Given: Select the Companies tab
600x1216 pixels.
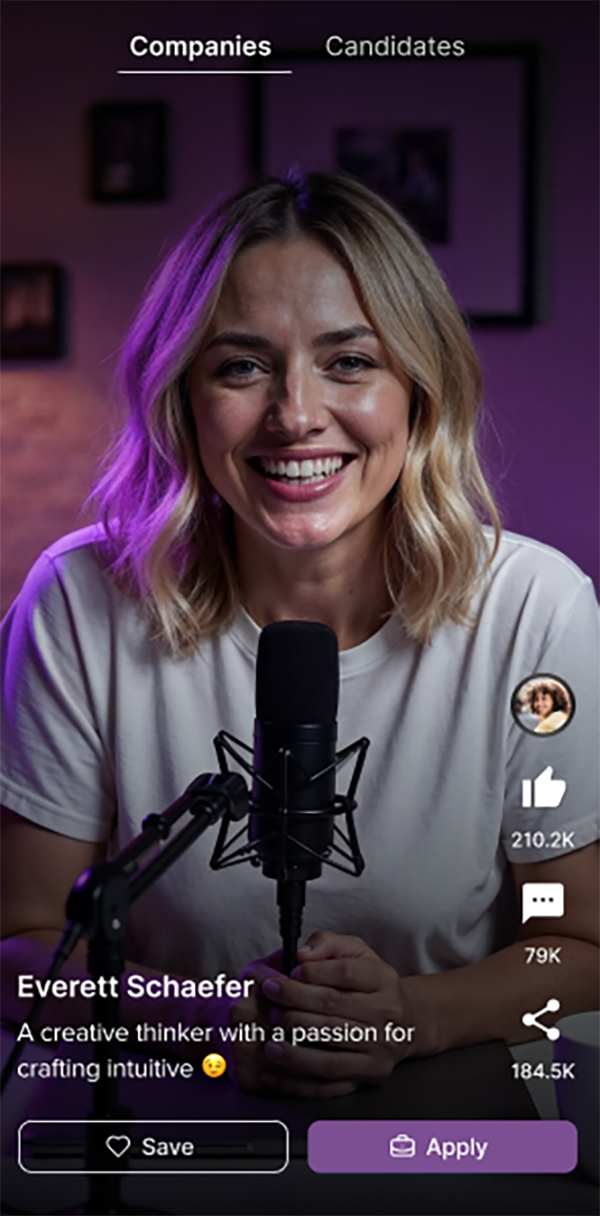Looking at the screenshot, I should tap(201, 47).
